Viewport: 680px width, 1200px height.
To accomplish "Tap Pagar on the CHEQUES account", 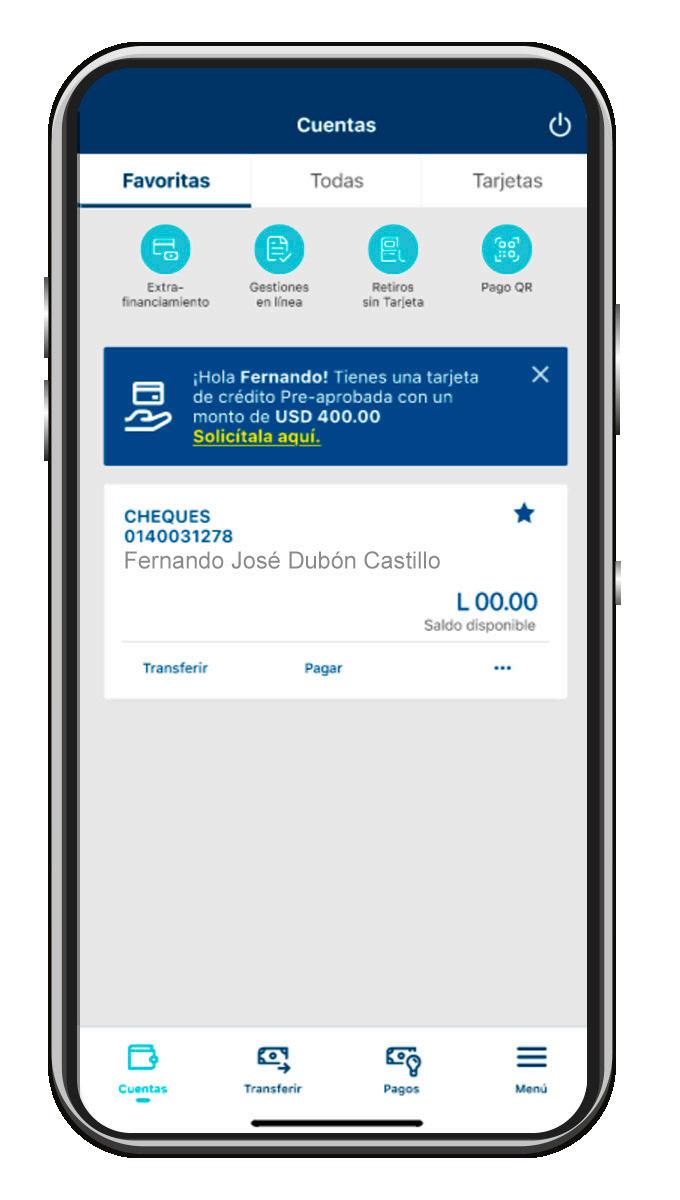I will pyautogui.click(x=323, y=668).
